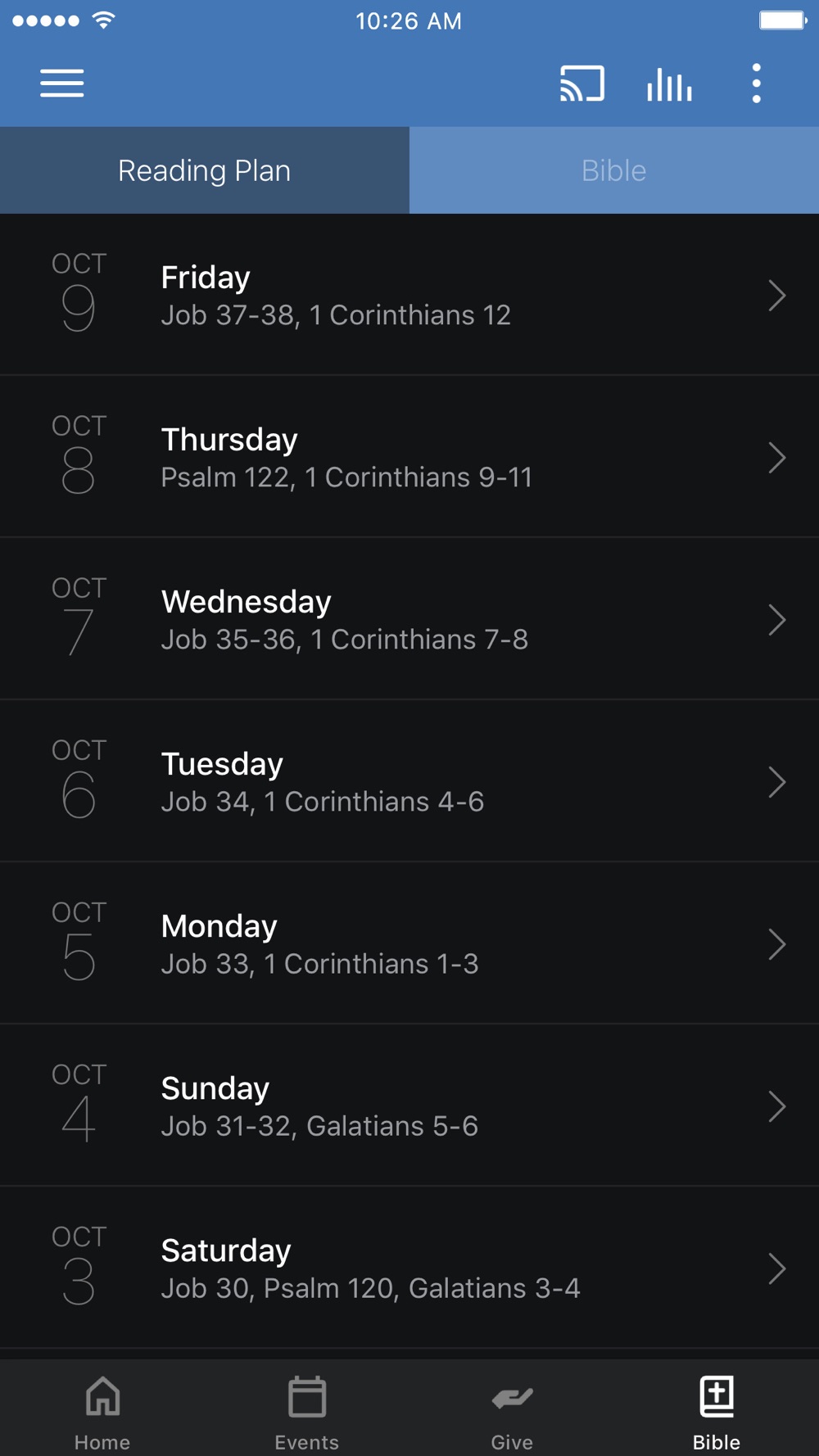The width and height of the screenshot is (819, 1456).
Task: Open Thursday's Psalm 122 reading
Action: point(409,457)
